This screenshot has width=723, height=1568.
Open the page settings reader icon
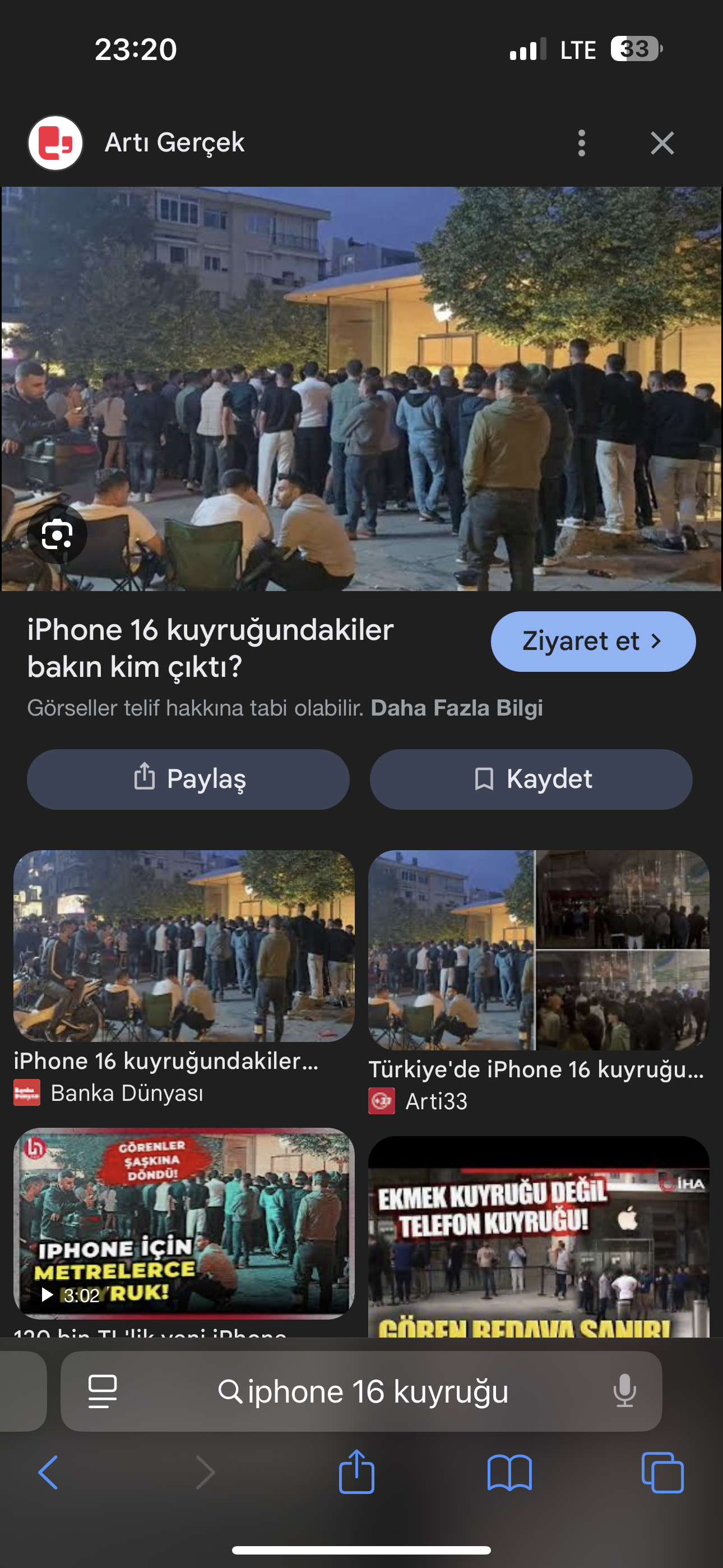pyautogui.click(x=102, y=1391)
